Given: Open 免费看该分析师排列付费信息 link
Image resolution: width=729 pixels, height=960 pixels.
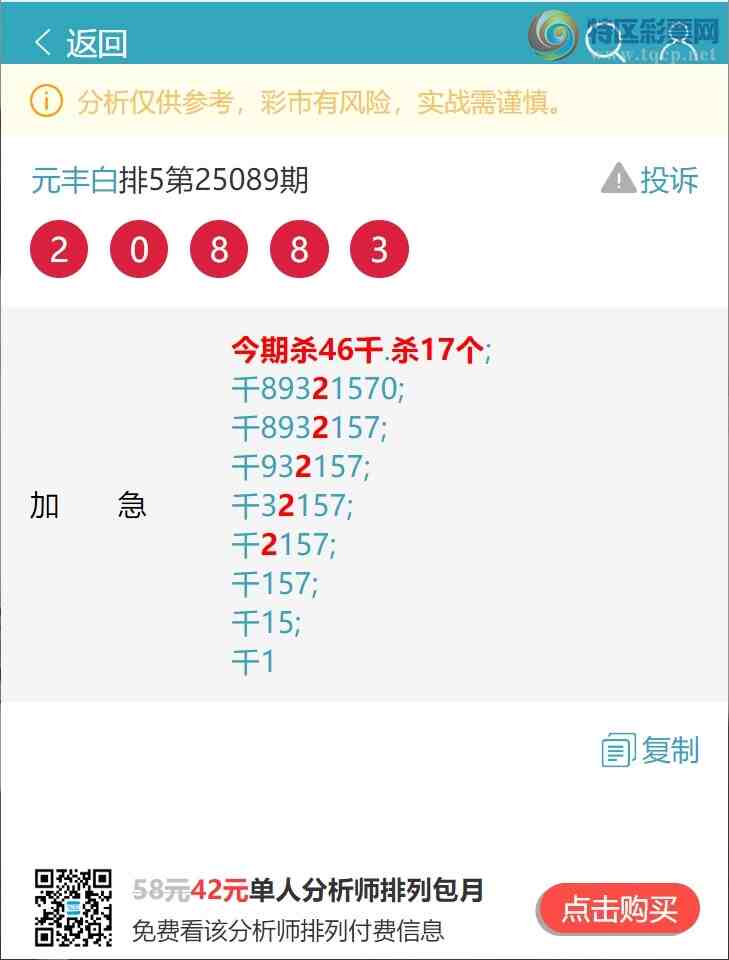Looking at the screenshot, I should (289, 933).
